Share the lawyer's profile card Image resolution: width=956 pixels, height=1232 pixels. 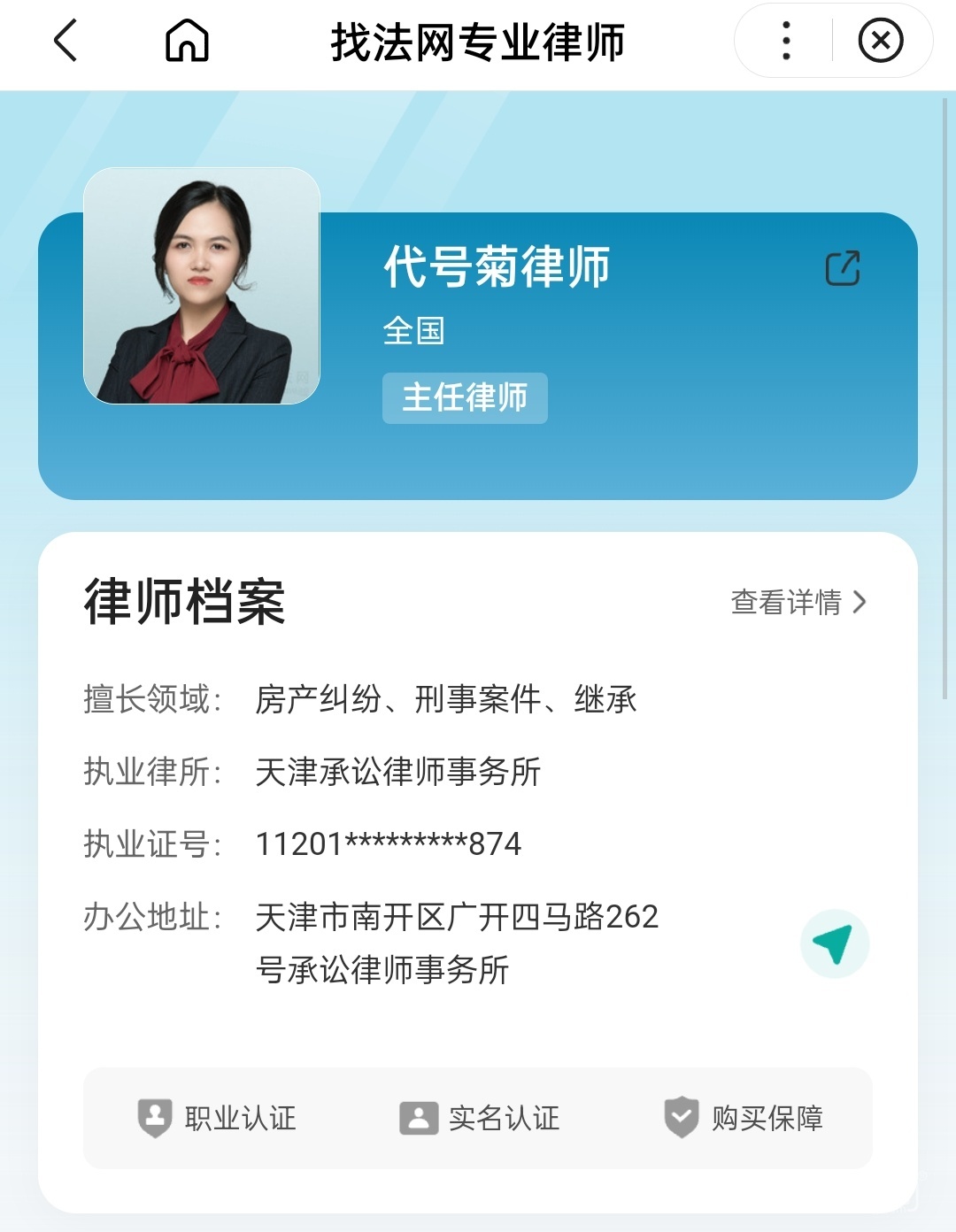[x=842, y=269]
